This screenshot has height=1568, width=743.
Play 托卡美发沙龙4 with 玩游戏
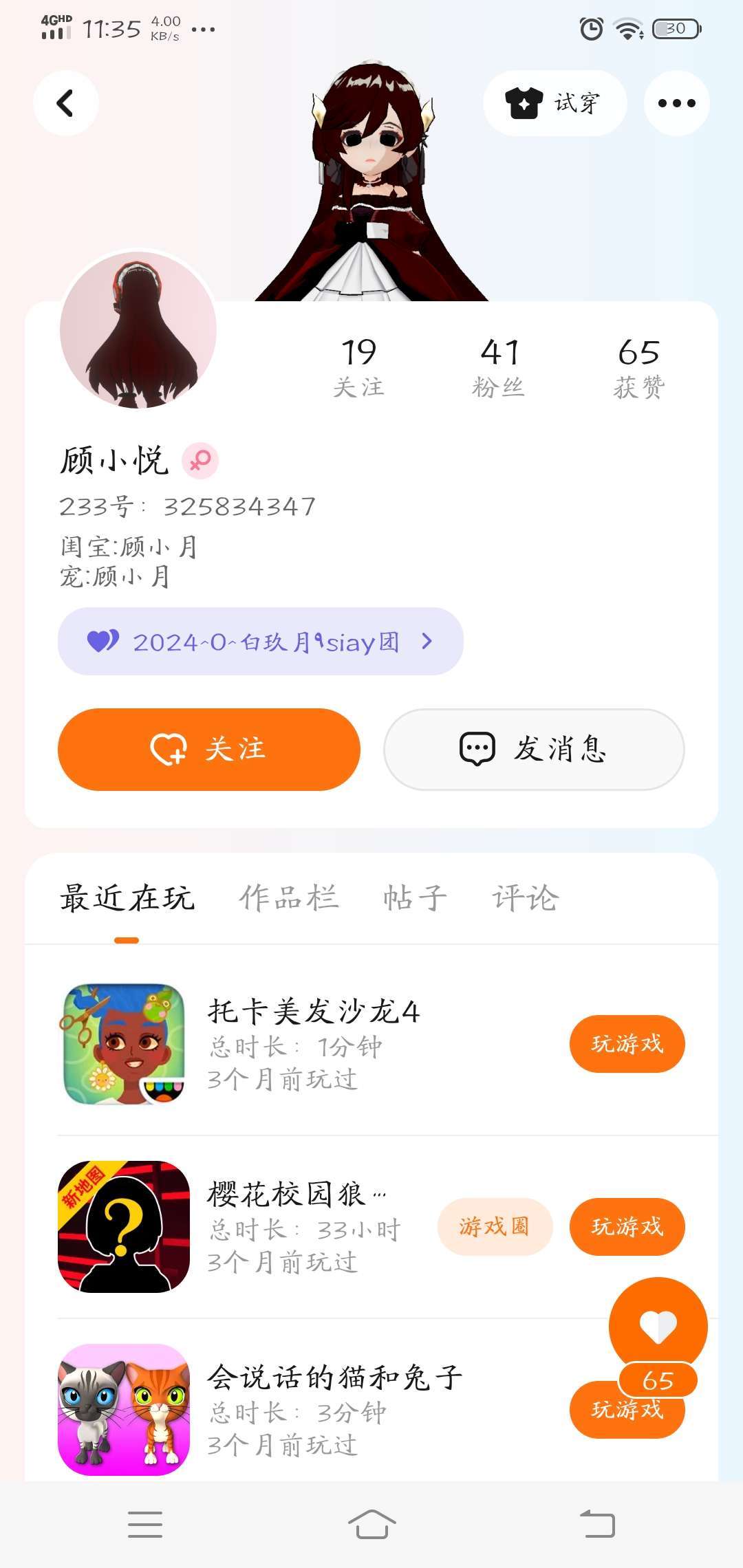tap(627, 1044)
